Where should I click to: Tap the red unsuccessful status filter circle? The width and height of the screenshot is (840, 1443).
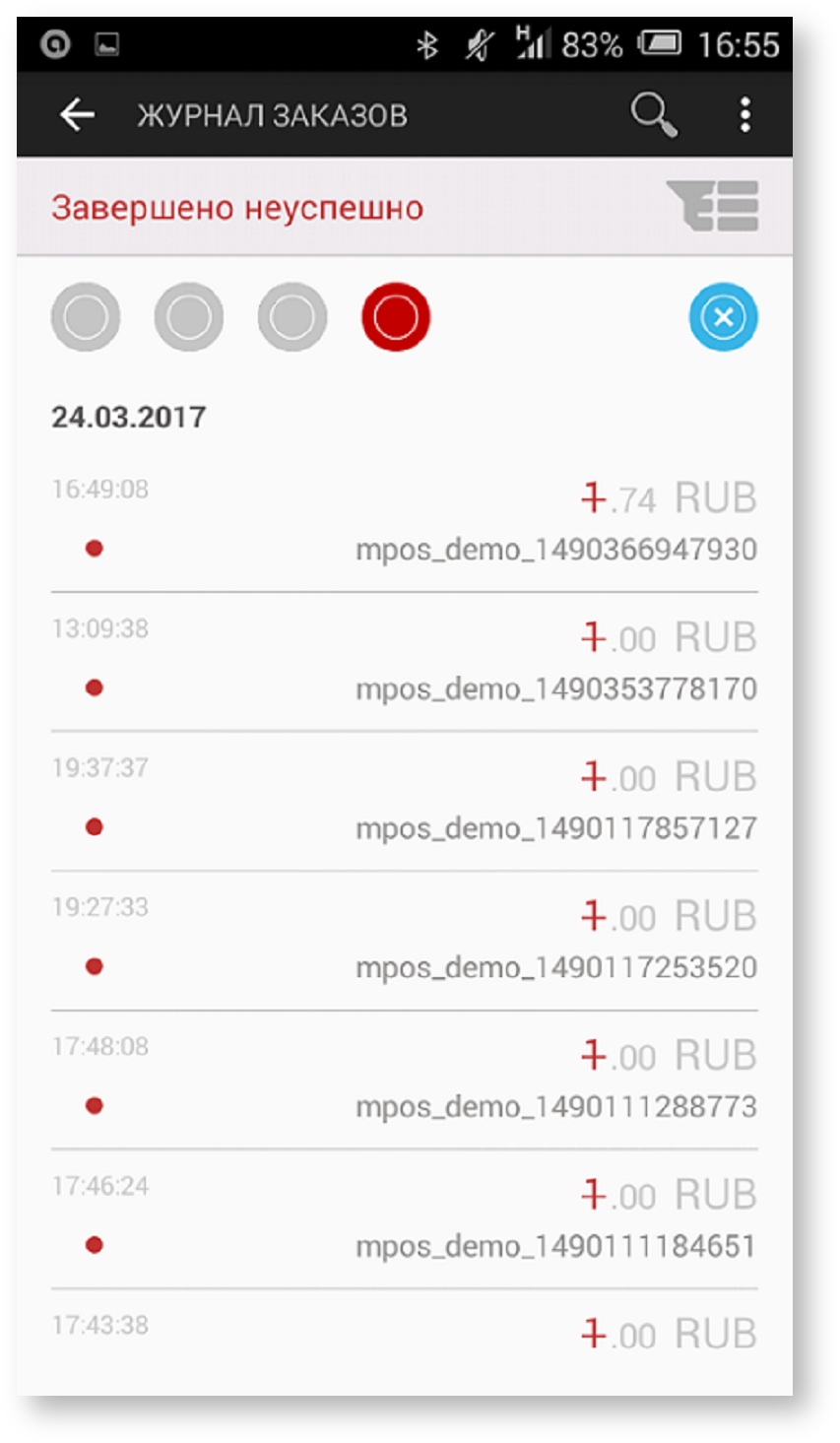tap(396, 317)
